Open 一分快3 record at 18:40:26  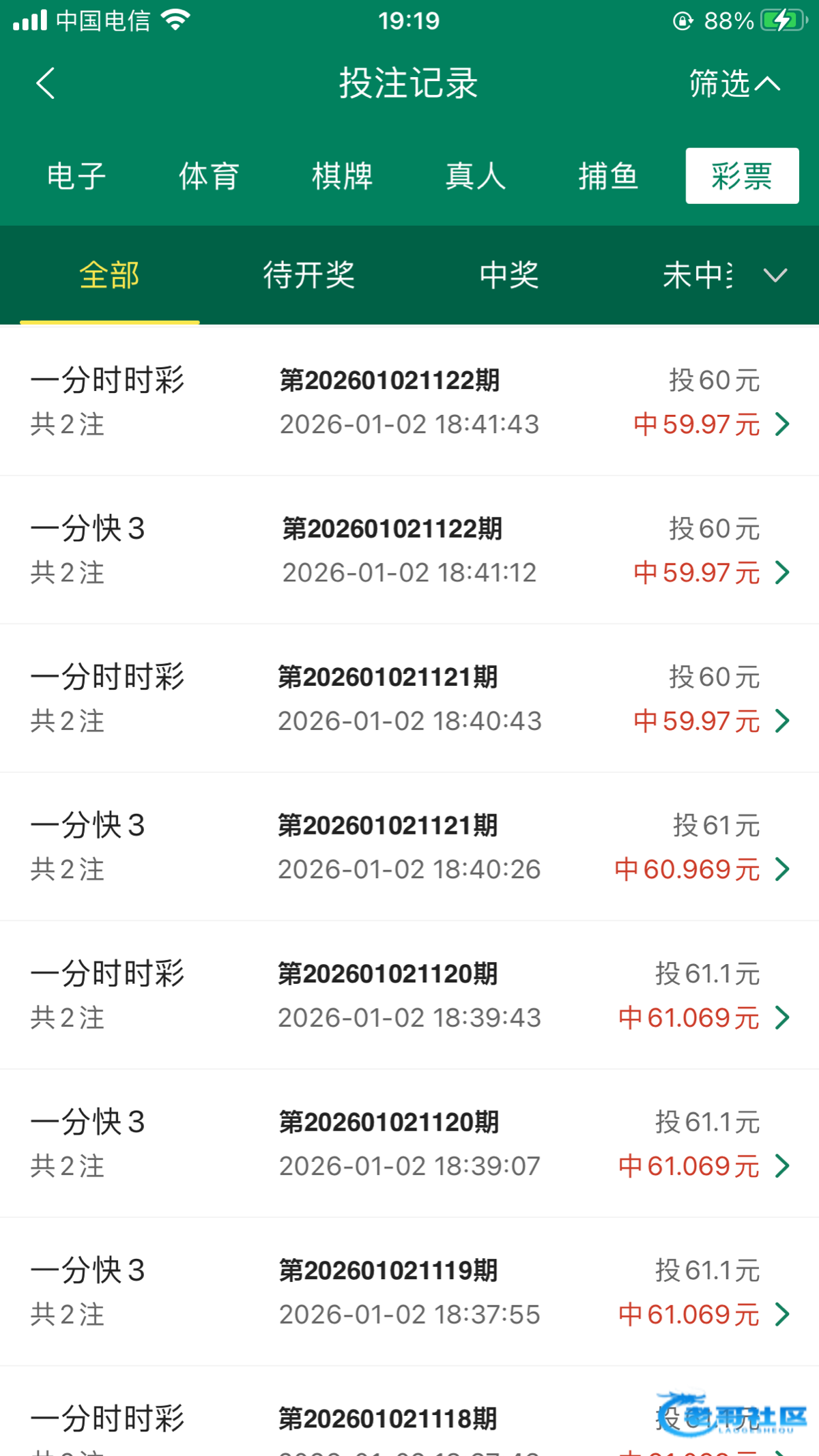[x=409, y=847]
